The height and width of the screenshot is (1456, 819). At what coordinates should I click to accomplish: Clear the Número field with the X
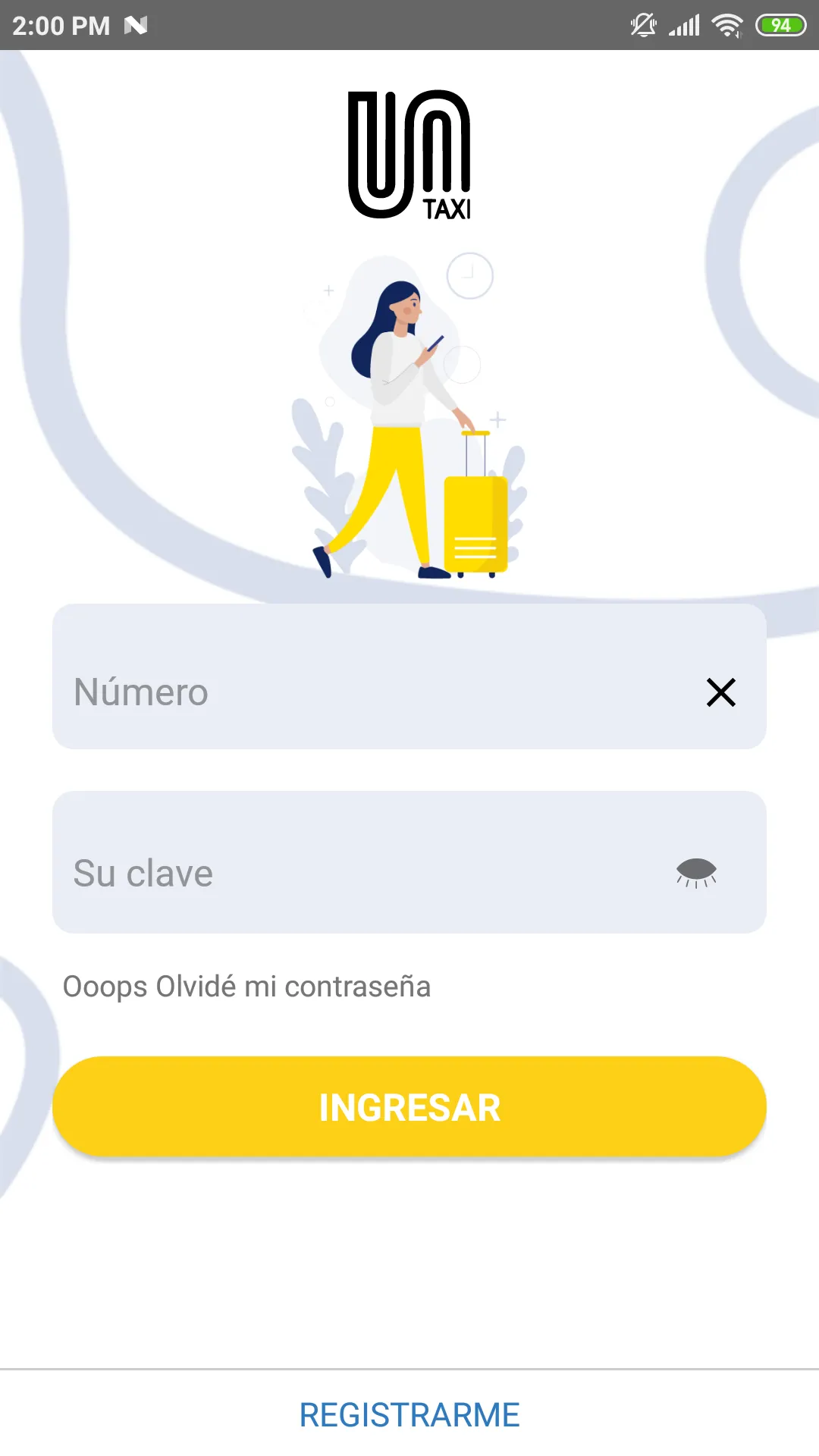coord(720,692)
